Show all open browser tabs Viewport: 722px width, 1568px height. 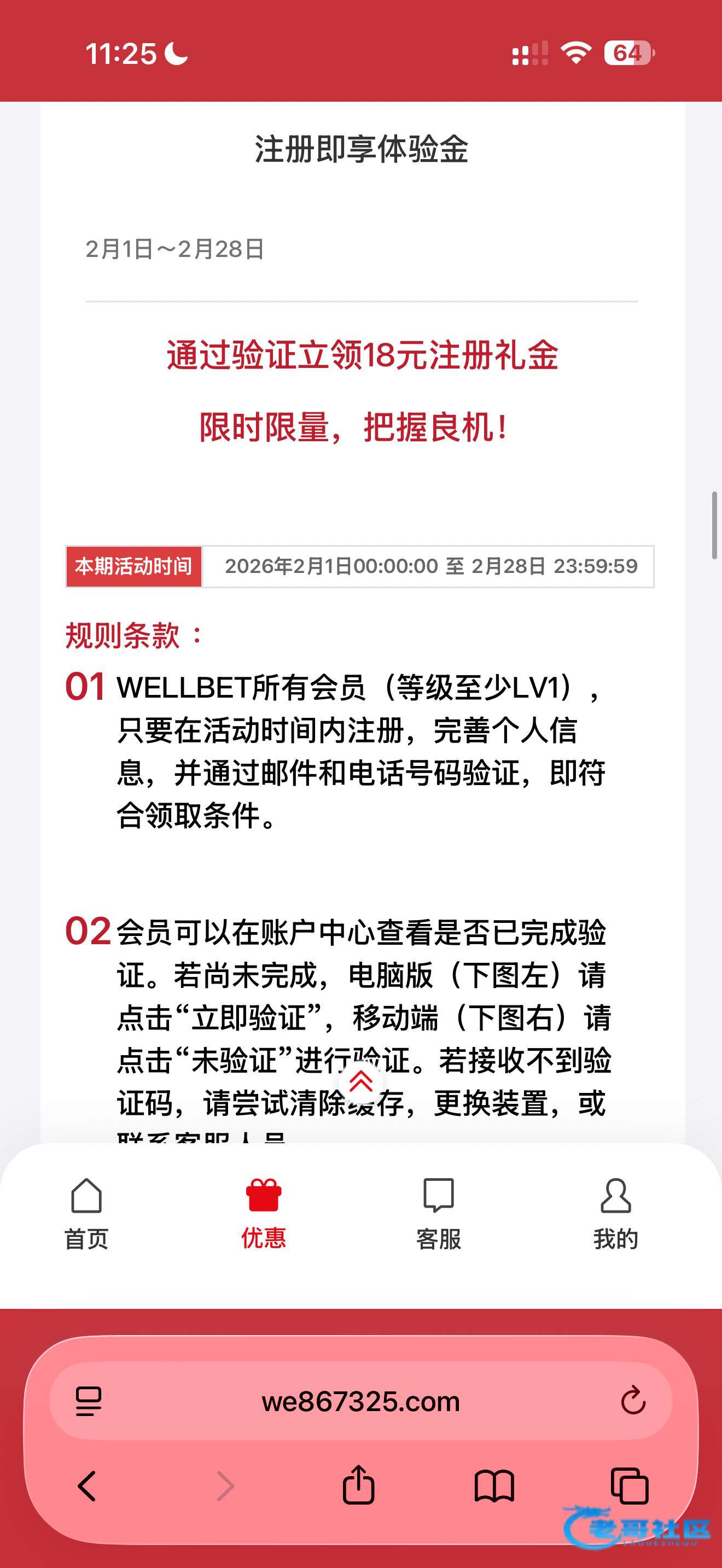tap(630, 1486)
